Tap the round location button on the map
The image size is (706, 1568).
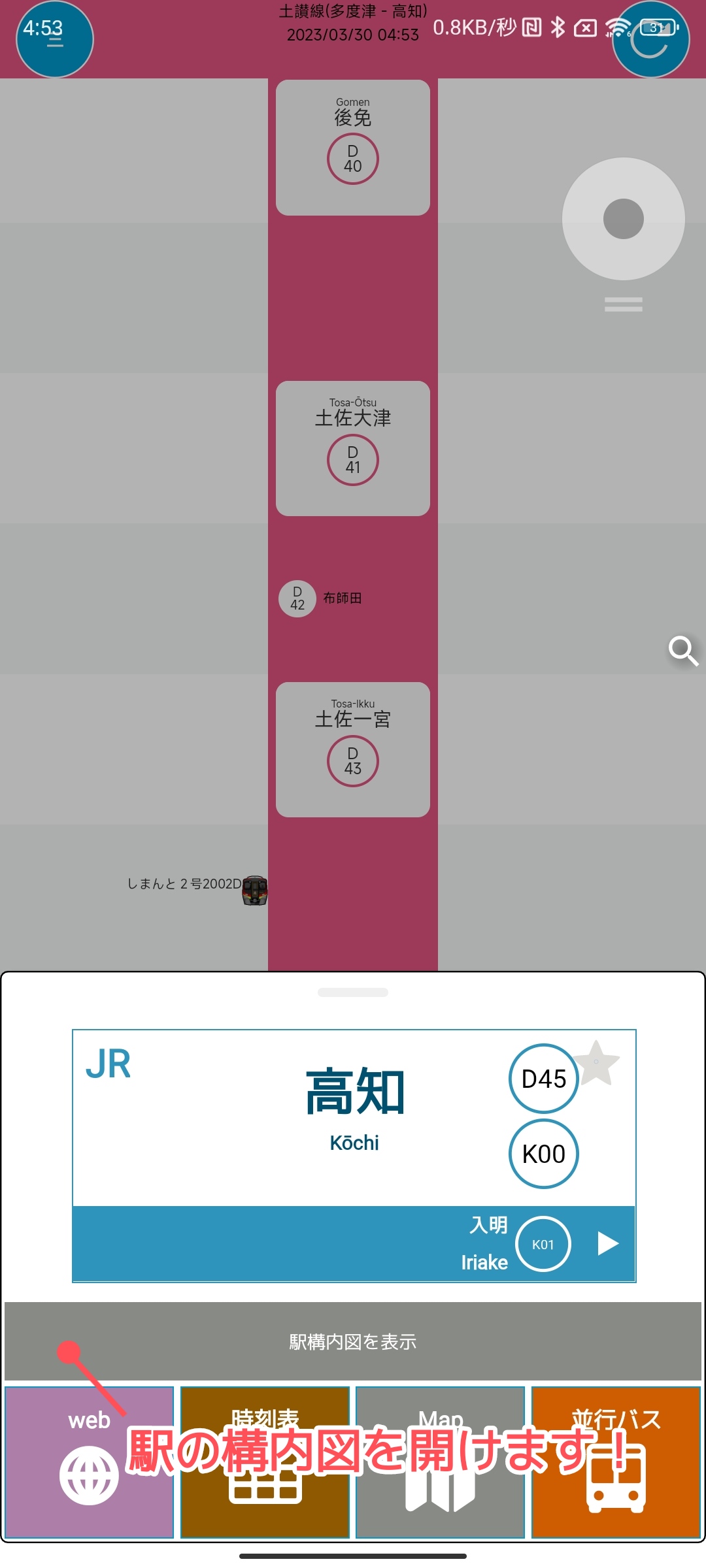point(624,219)
